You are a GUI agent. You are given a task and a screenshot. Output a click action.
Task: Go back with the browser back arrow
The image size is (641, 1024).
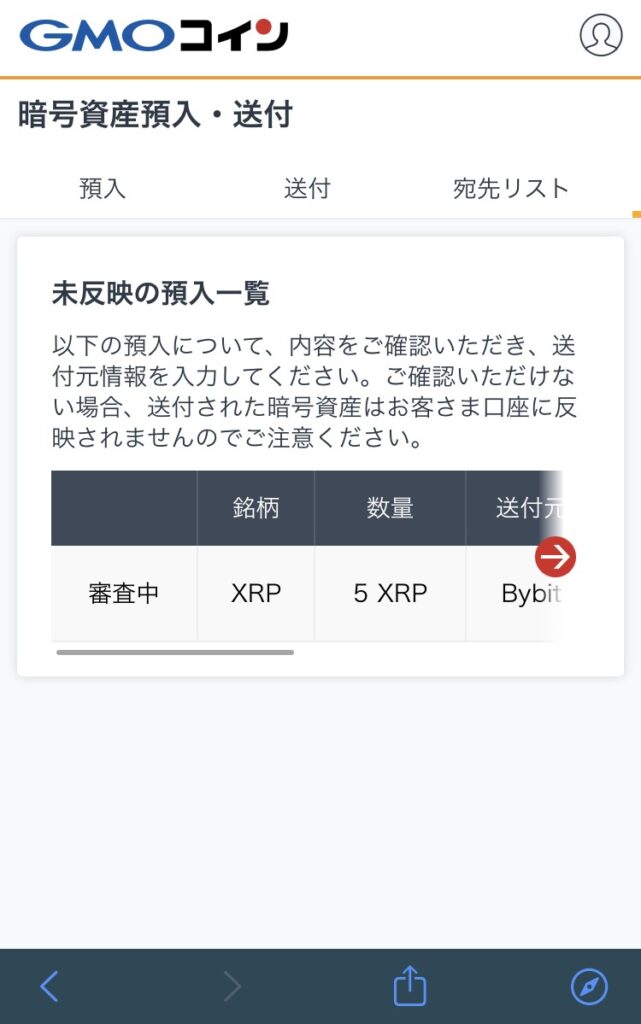click(x=49, y=986)
